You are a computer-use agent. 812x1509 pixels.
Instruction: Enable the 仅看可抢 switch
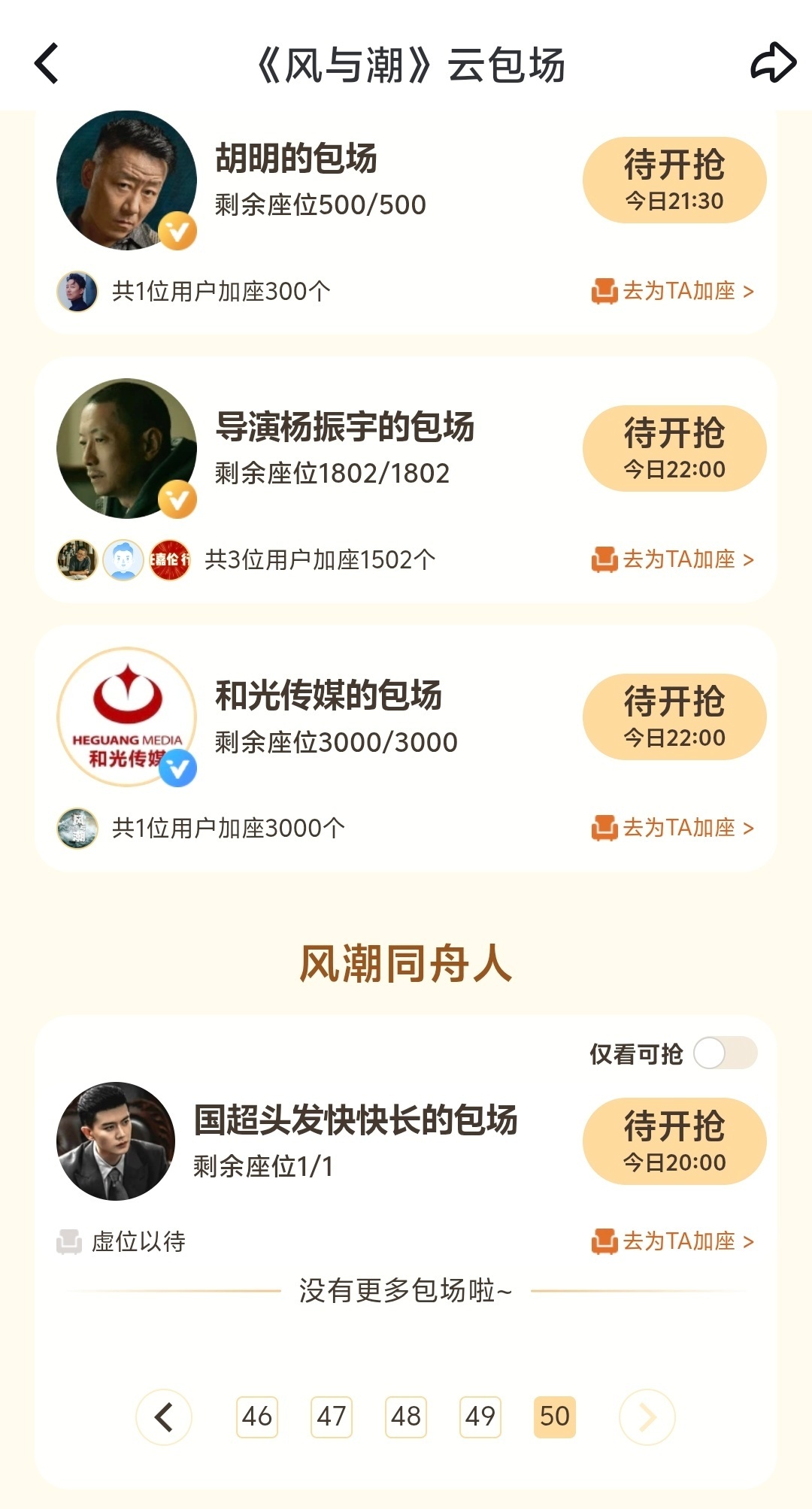(x=726, y=1054)
